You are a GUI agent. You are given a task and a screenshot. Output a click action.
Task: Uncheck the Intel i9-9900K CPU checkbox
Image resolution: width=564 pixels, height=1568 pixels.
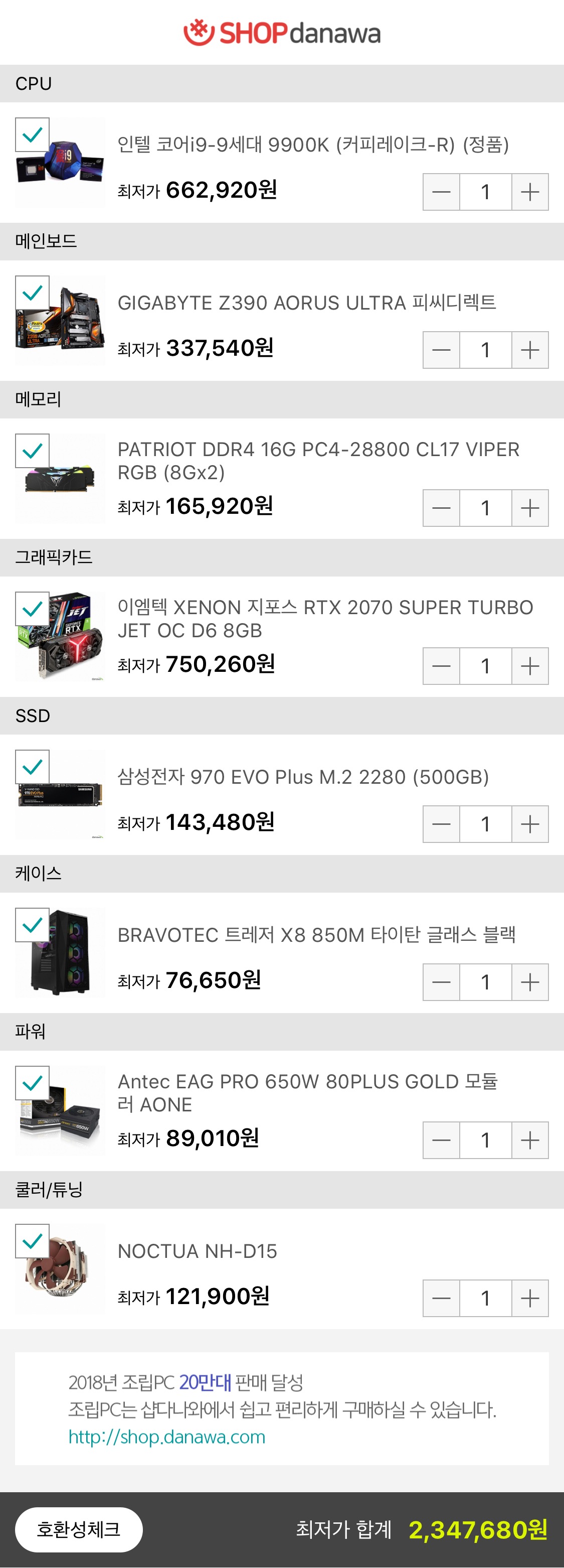tap(32, 134)
